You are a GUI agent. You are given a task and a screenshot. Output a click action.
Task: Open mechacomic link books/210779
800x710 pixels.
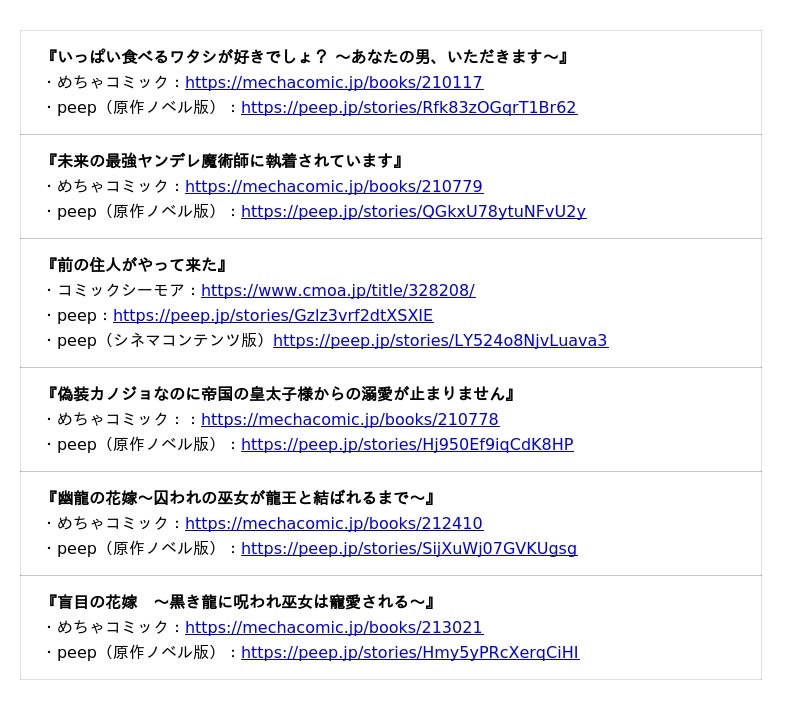pos(333,187)
